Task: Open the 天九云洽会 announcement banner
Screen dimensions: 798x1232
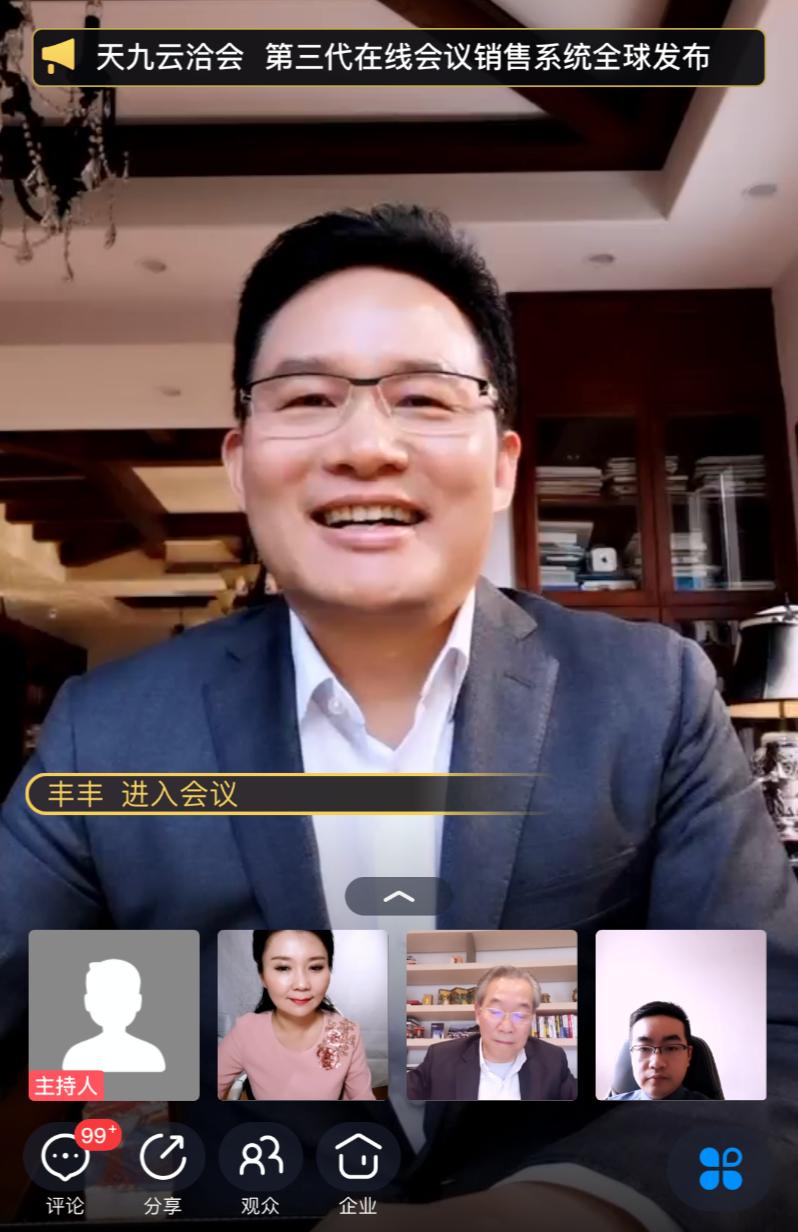Action: pyautogui.click(x=399, y=57)
